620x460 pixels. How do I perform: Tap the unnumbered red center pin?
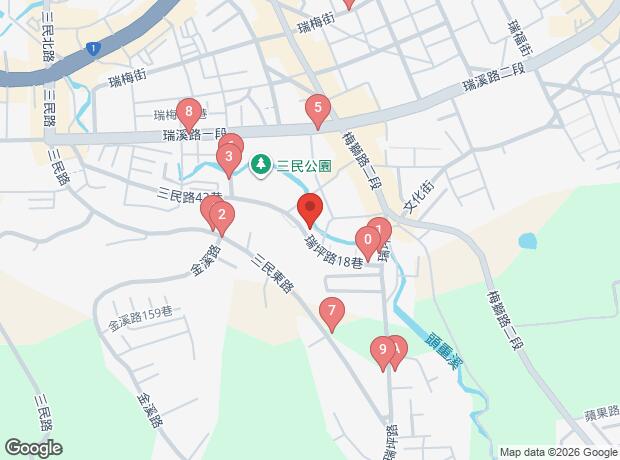click(x=309, y=209)
